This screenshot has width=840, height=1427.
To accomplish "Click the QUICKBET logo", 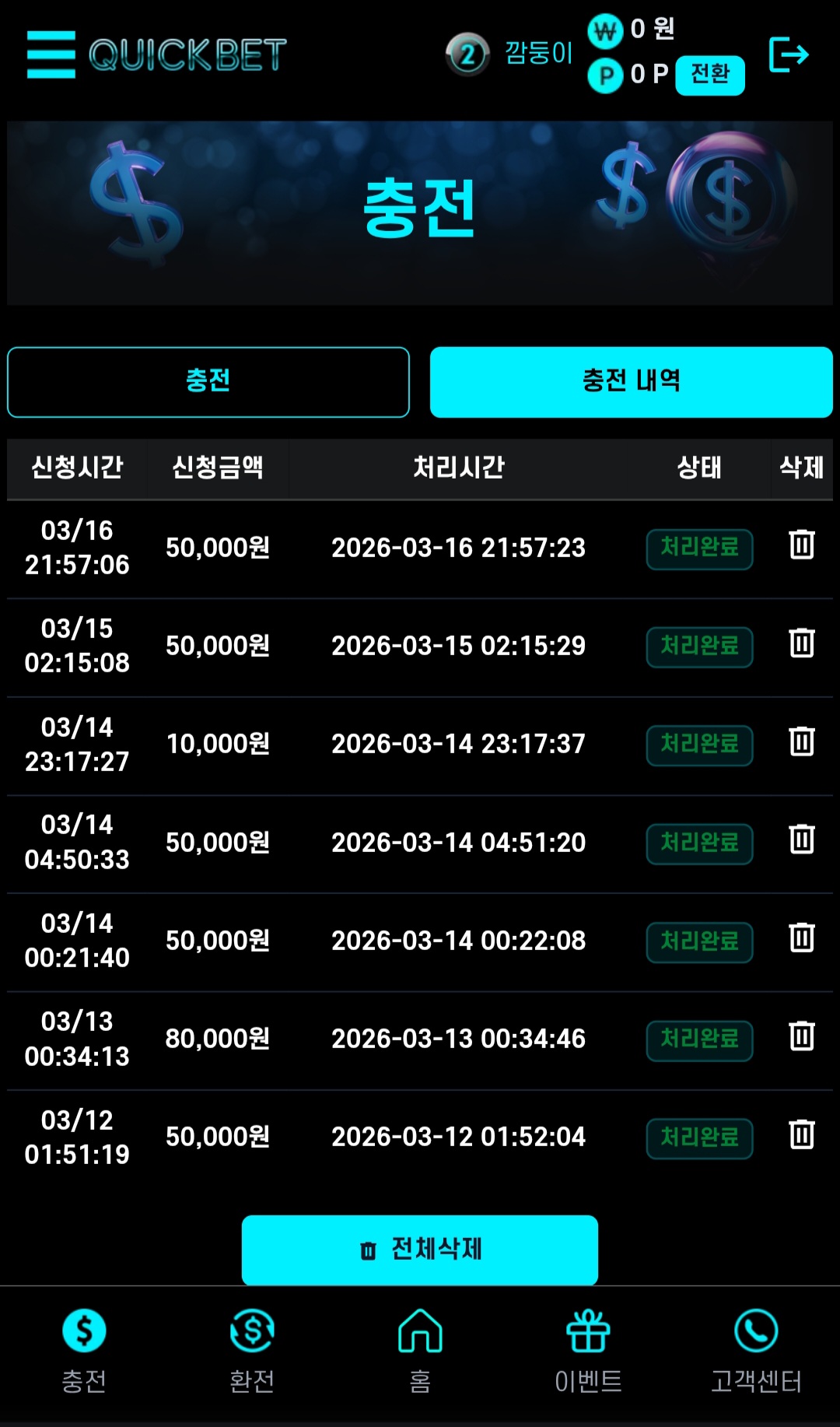I will [189, 54].
